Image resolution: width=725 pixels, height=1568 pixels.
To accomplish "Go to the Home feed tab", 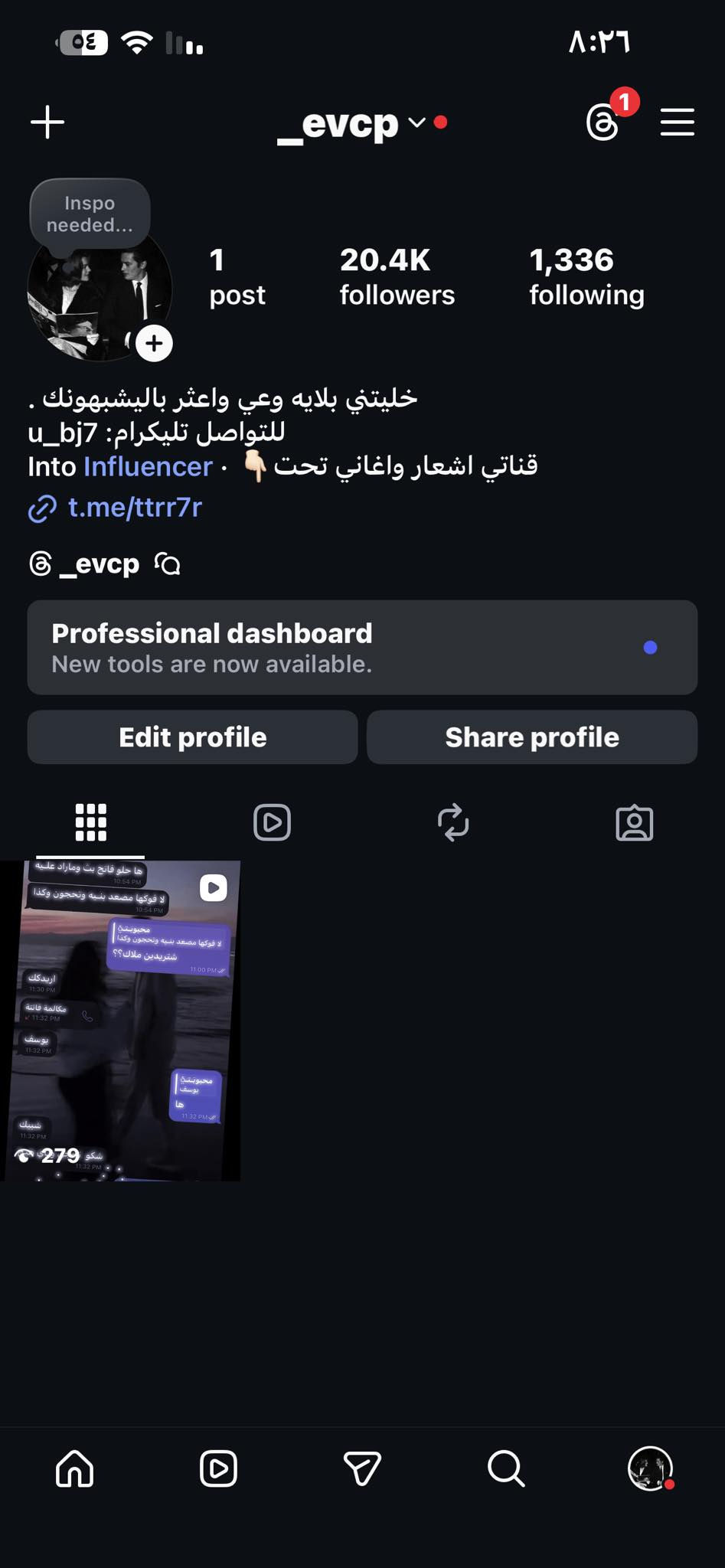I will 75,1468.
